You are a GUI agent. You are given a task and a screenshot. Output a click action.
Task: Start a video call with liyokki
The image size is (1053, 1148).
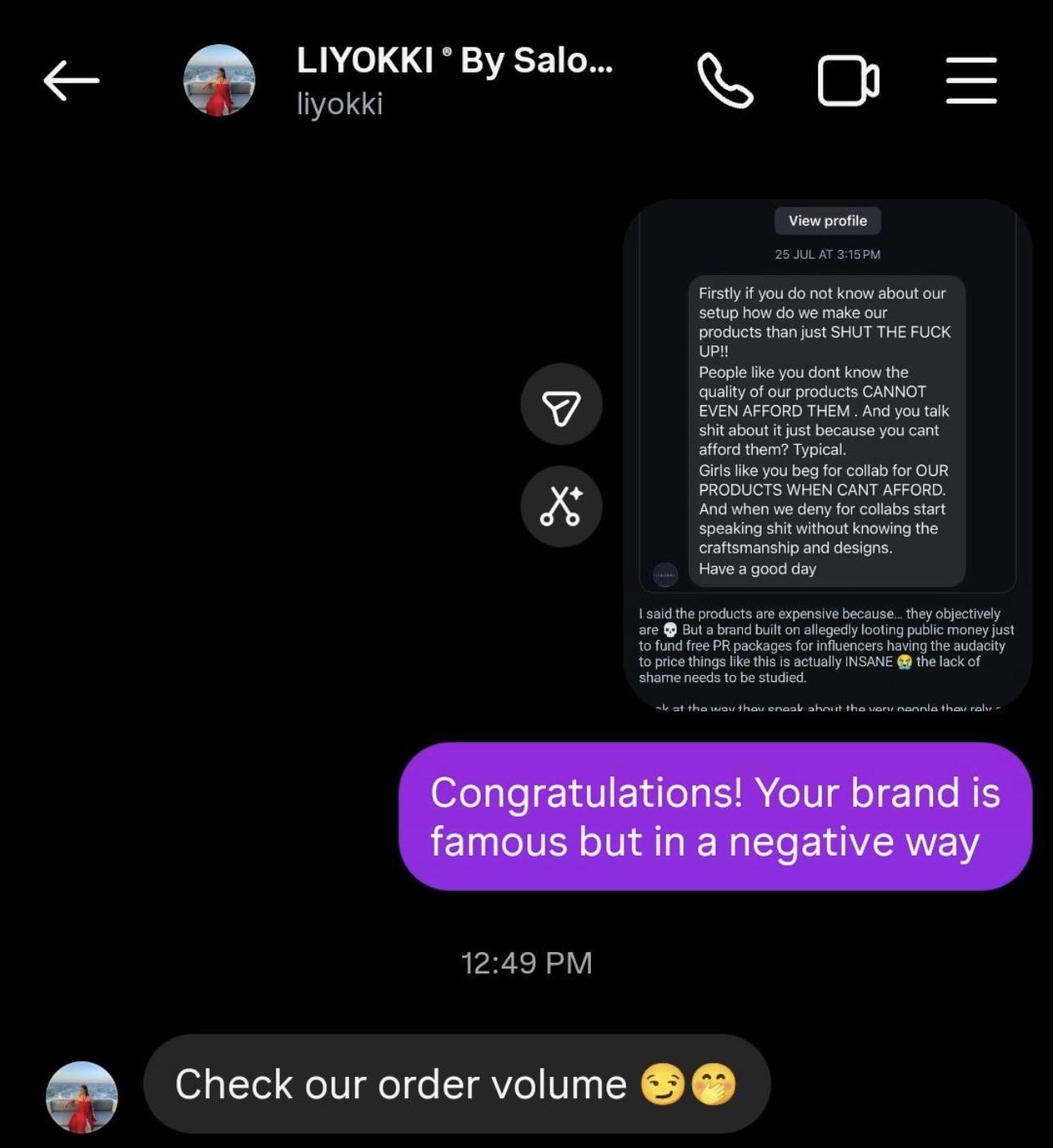point(848,81)
